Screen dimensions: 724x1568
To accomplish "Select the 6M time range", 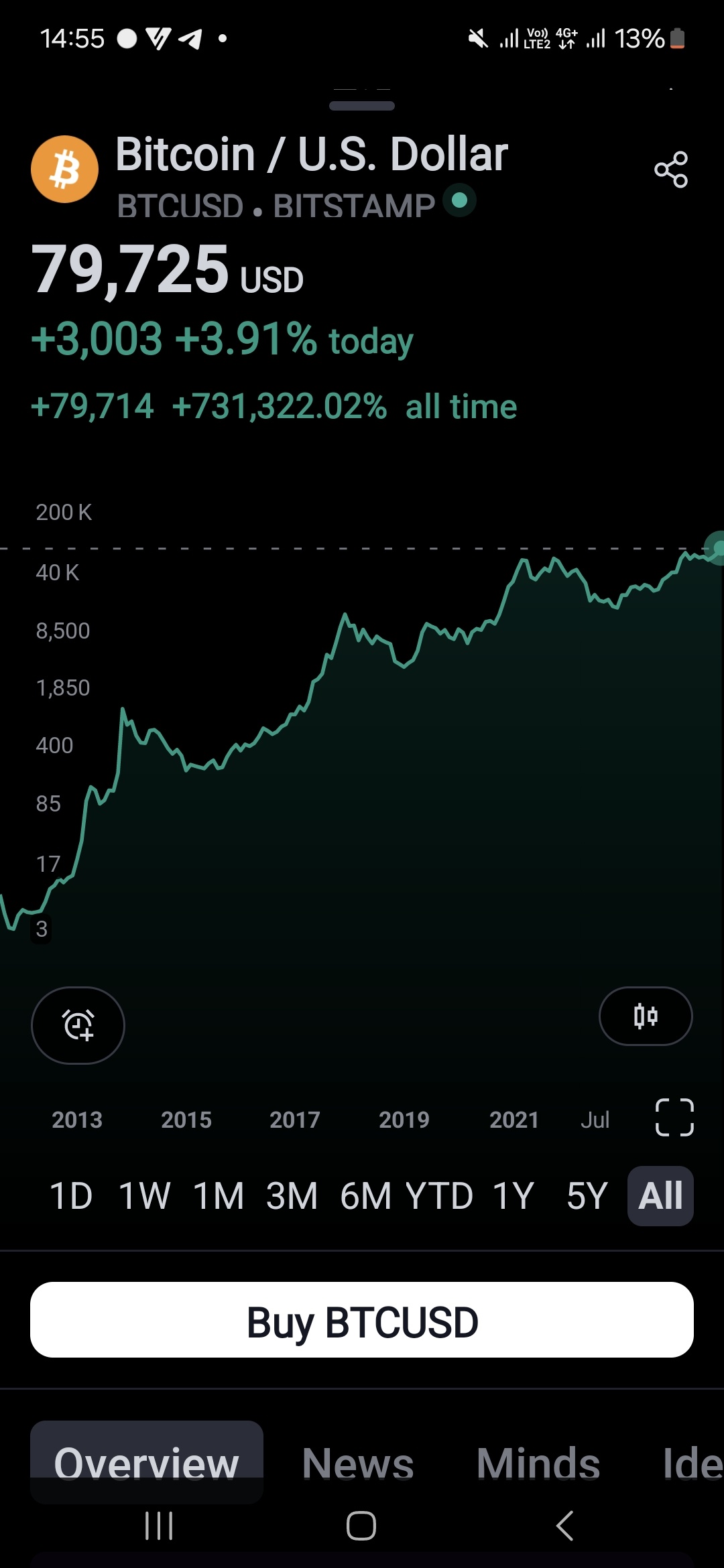I will coord(365,1196).
